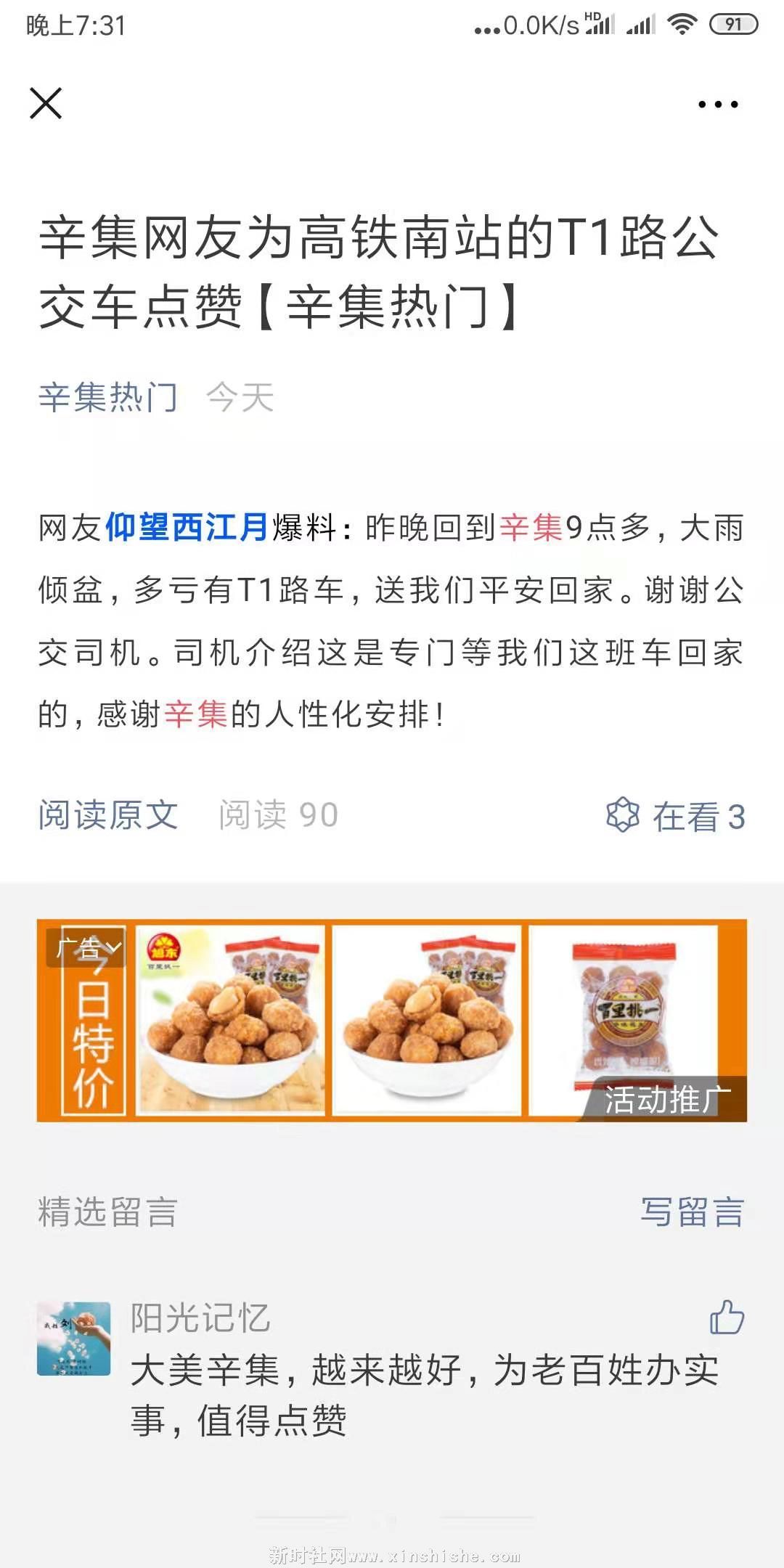Like the comment from 阳光记忆

click(x=727, y=1318)
